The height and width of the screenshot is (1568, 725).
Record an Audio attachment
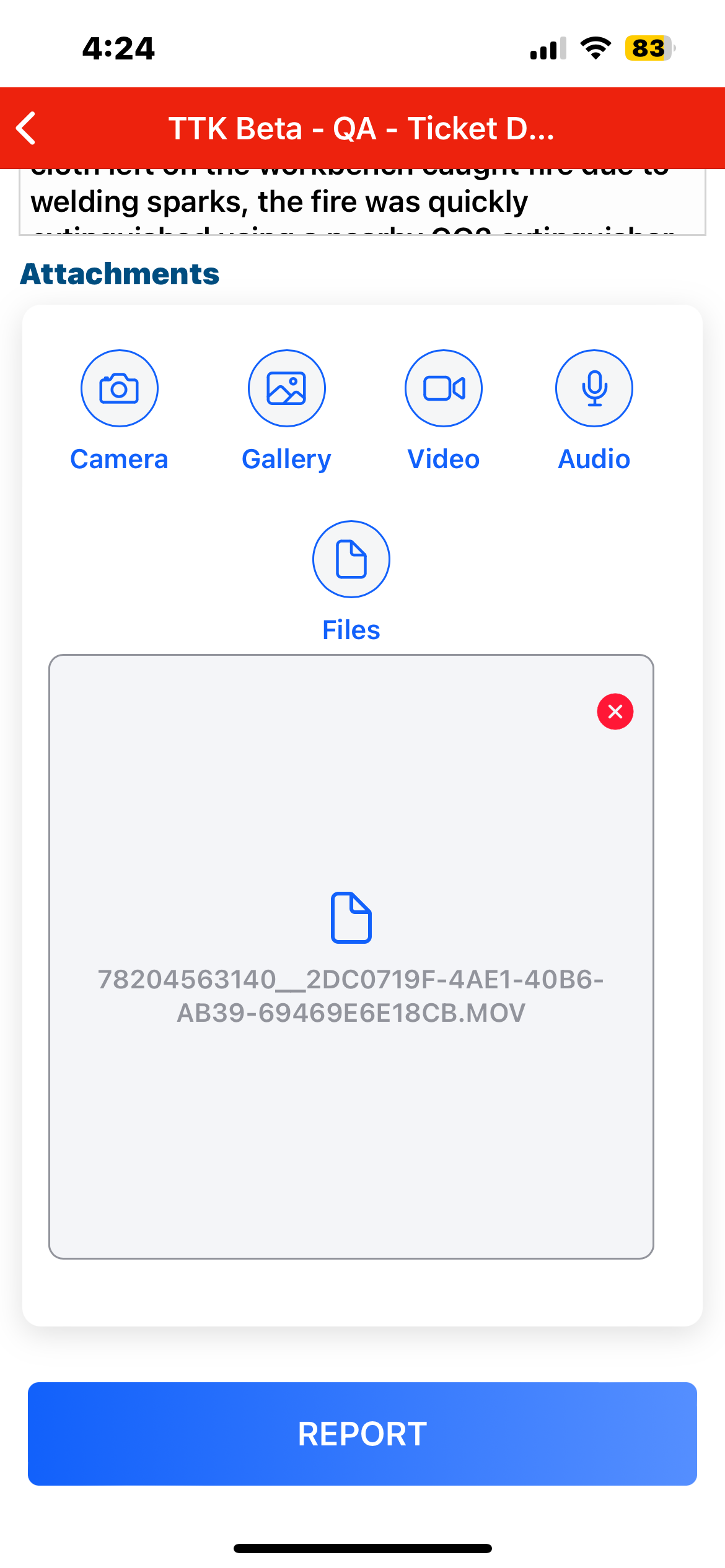tap(594, 389)
